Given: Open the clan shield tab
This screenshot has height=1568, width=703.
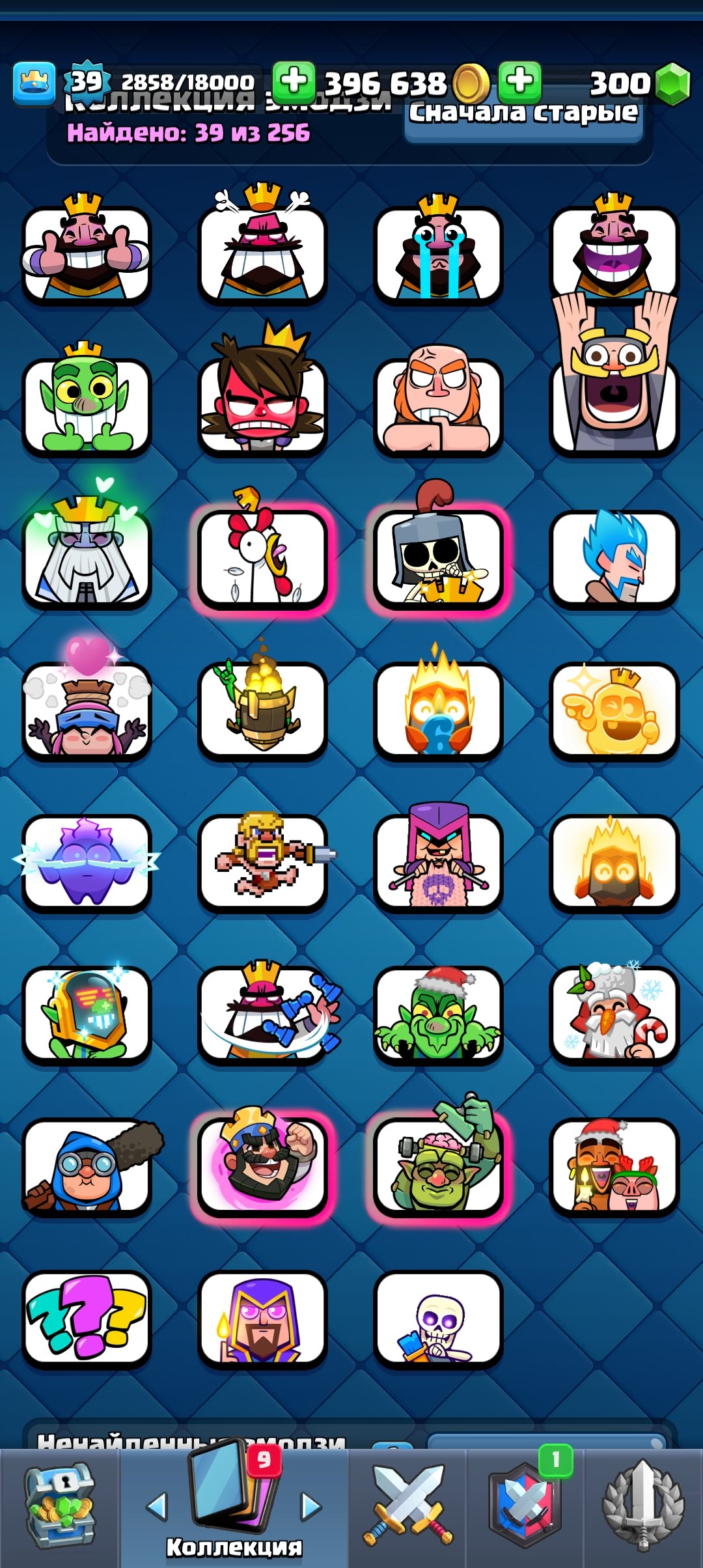Looking at the screenshot, I should [525, 1507].
